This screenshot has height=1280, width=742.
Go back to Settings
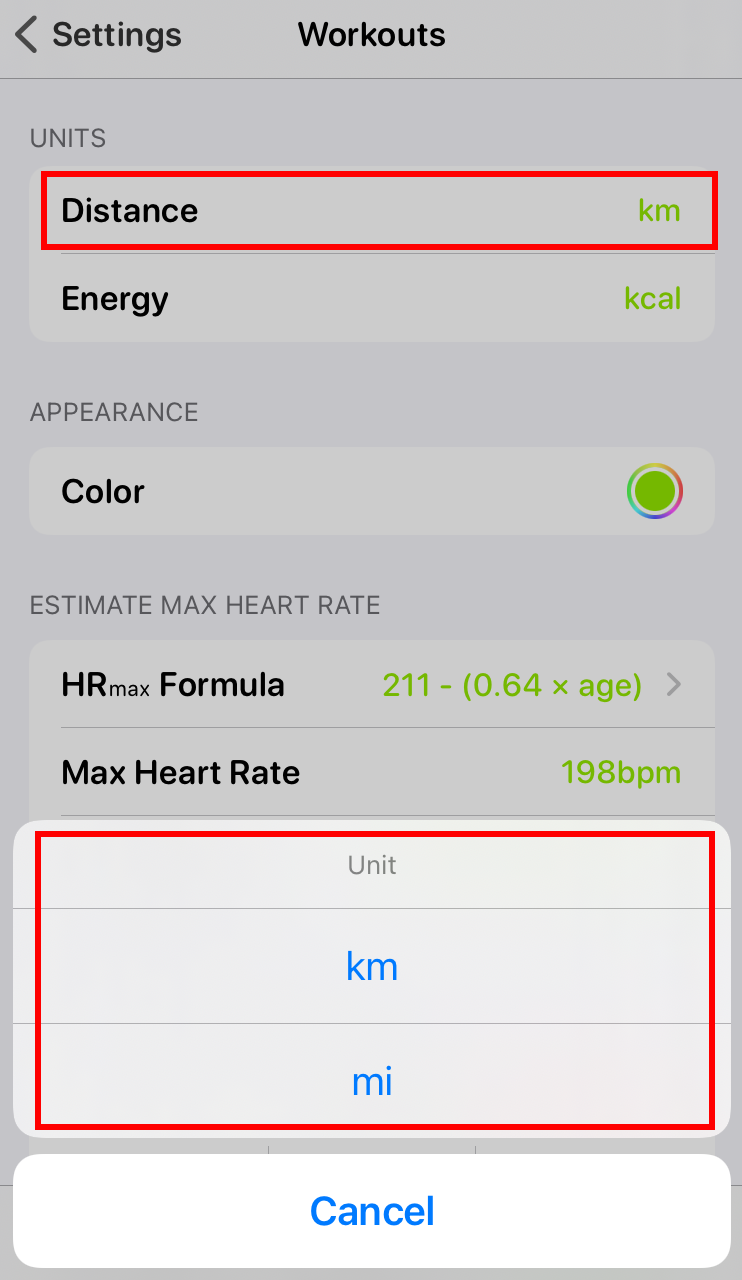pyautogui.click(x=98, y=35)
